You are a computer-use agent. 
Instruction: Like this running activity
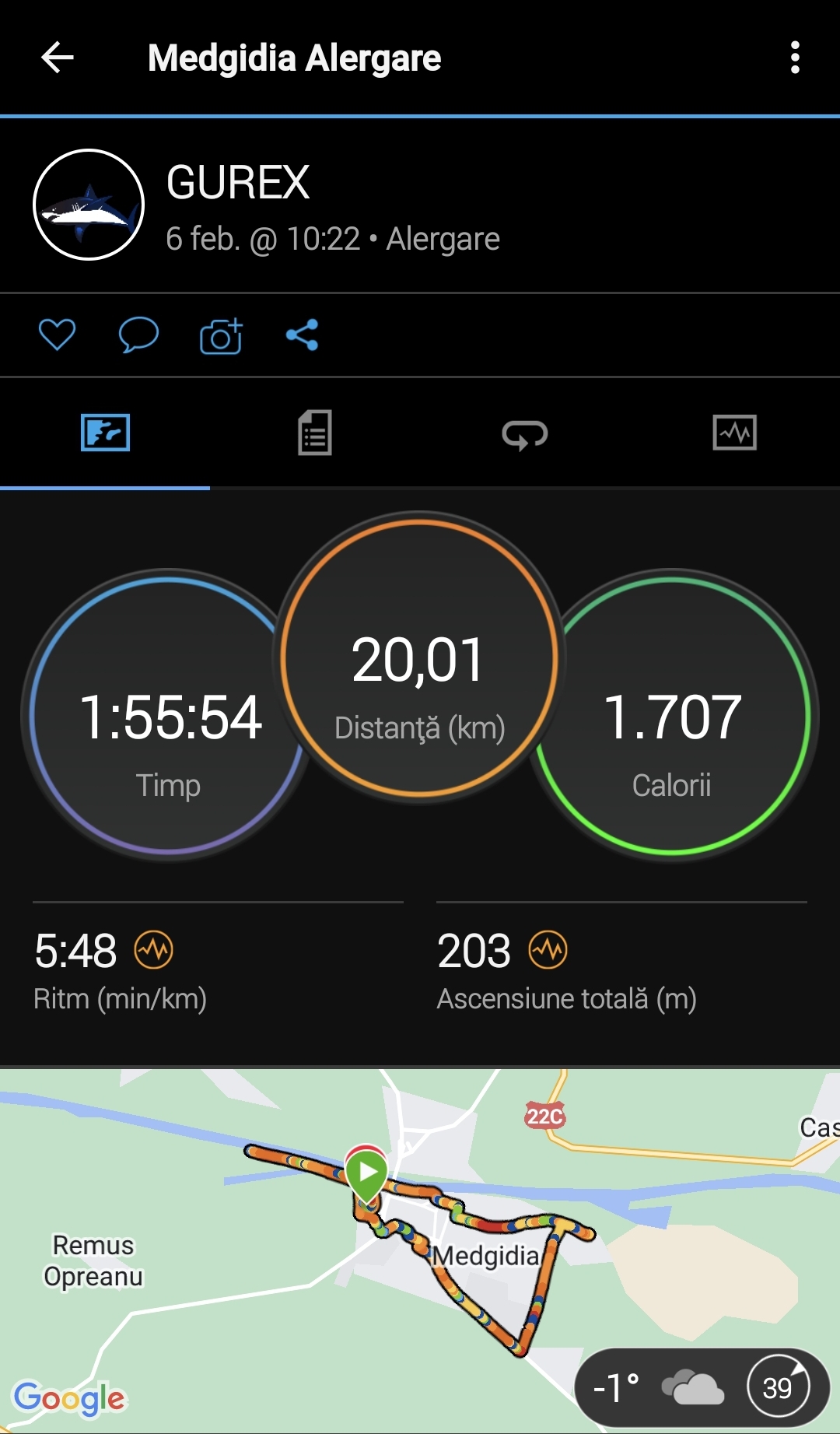[57, 335]
